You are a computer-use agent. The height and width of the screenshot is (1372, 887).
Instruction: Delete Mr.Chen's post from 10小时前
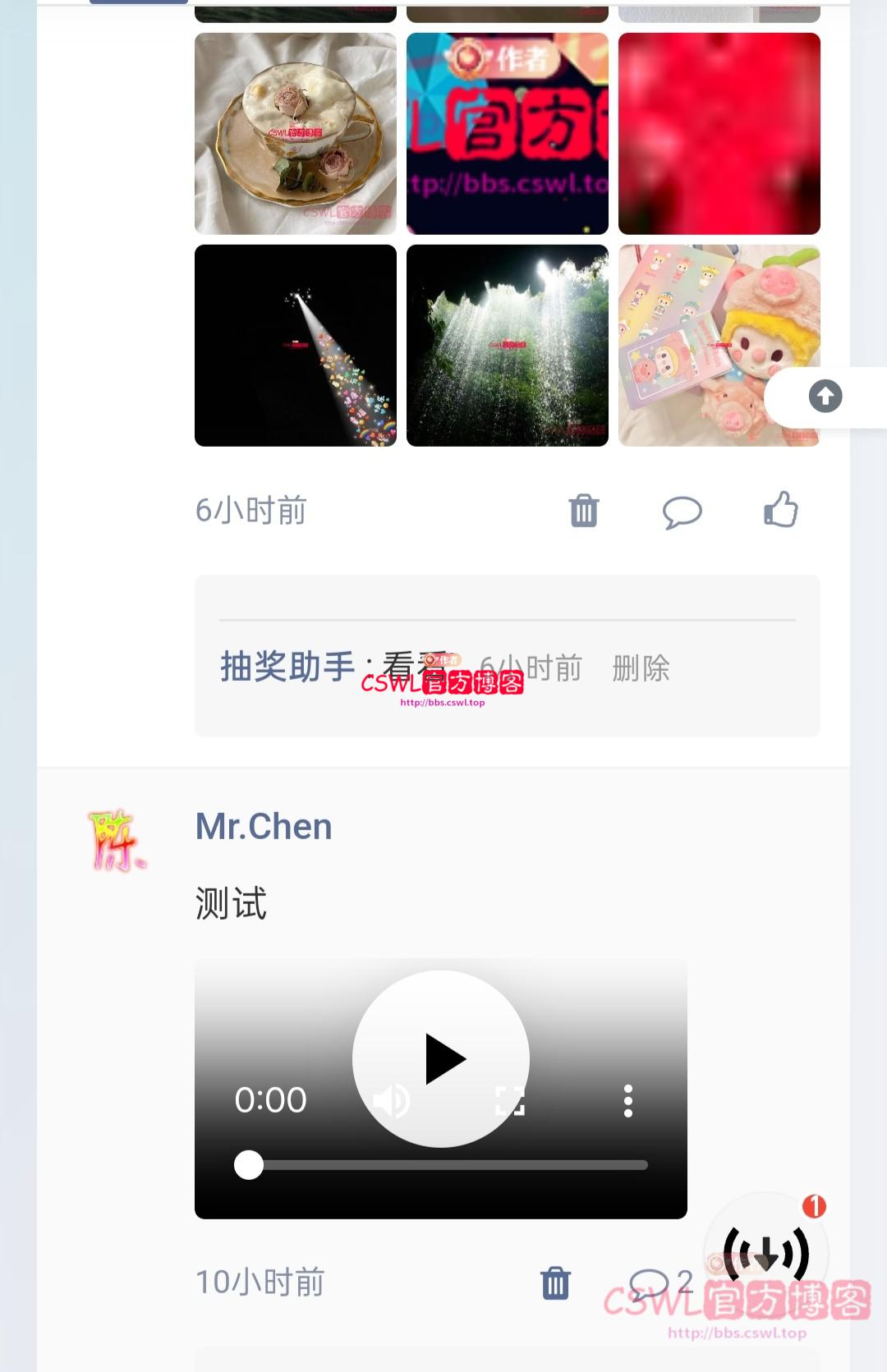[x=555, y=1283]
